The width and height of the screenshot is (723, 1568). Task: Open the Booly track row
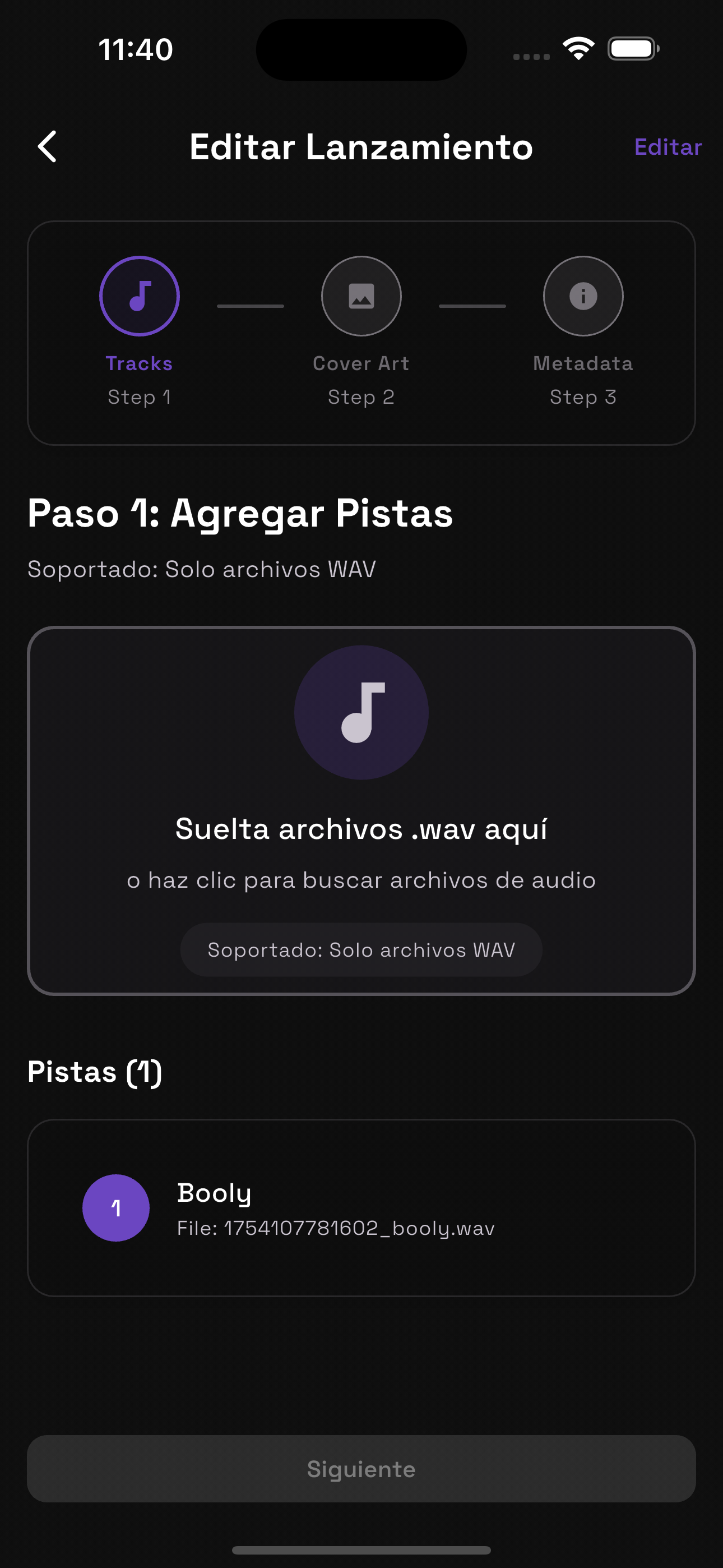pos(361,1207)
